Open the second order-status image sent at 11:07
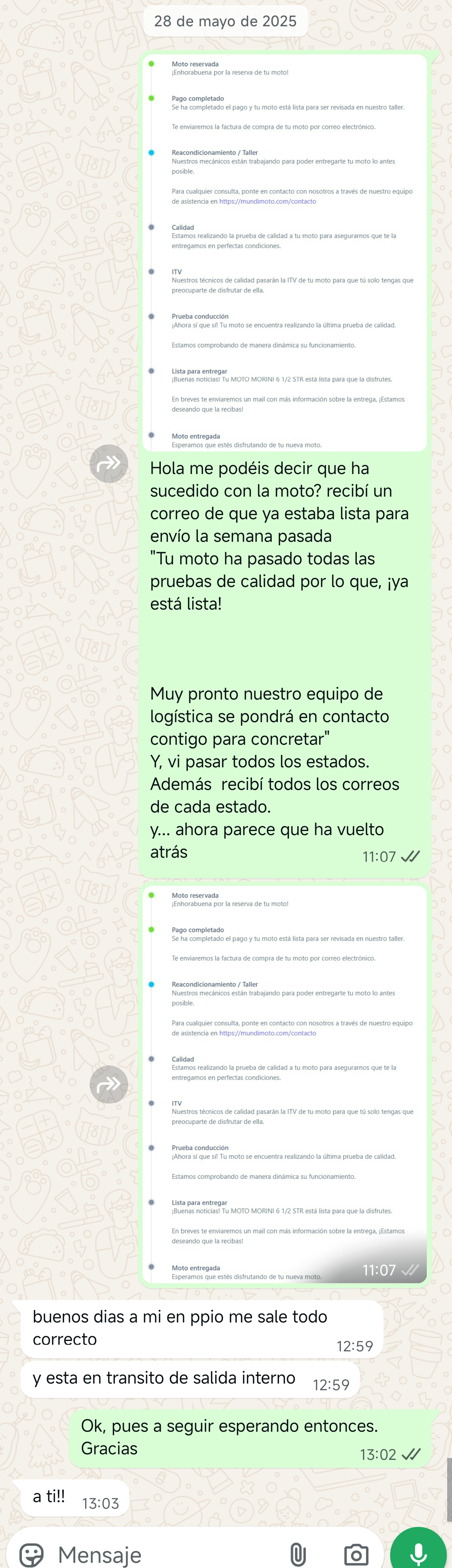The height and width of the screenshot is (1568, 452). [x=285, y=1084]
